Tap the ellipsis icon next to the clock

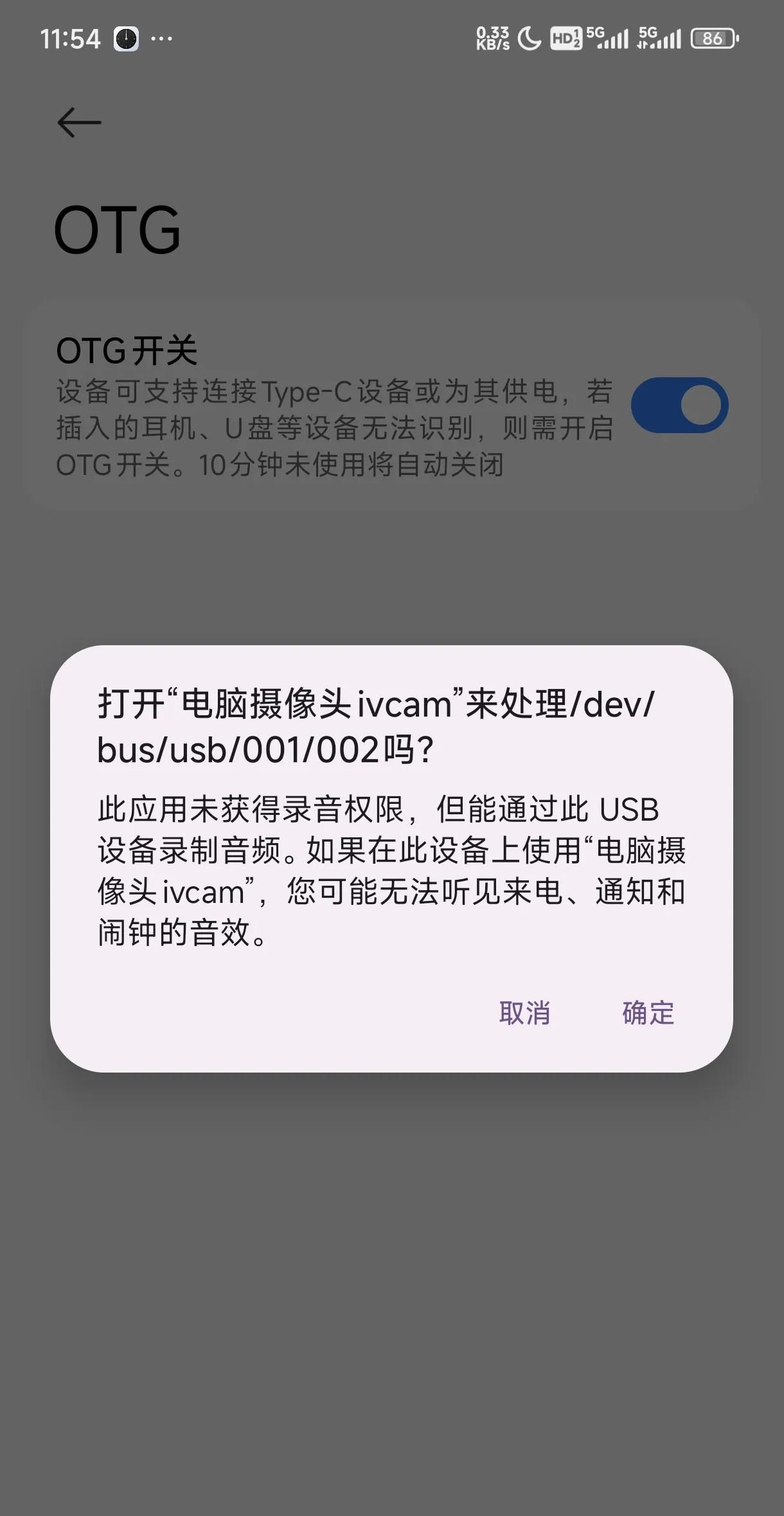[x=161, y=40]
